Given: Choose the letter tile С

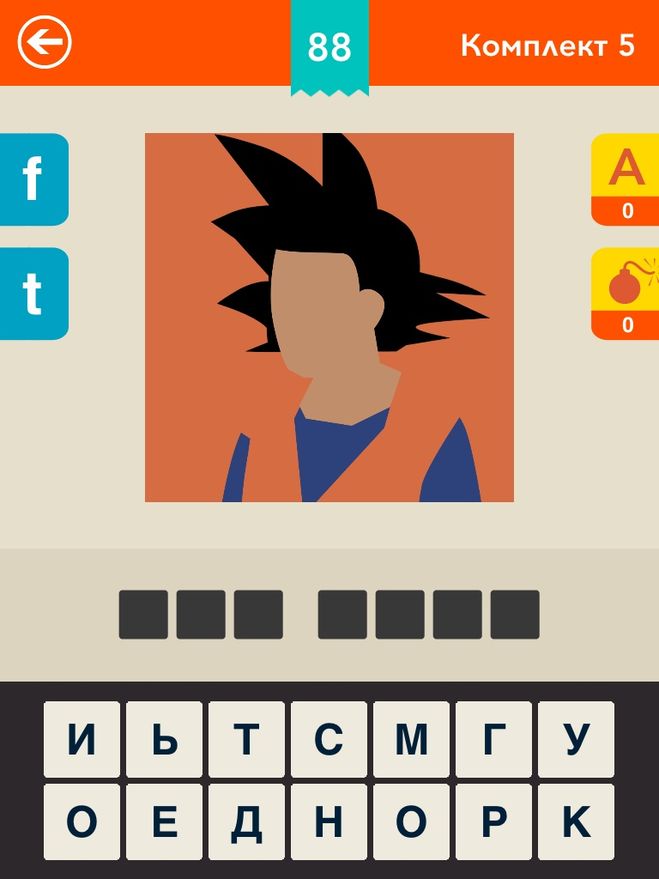Looking at the screenshot, I should coord(329,739).
